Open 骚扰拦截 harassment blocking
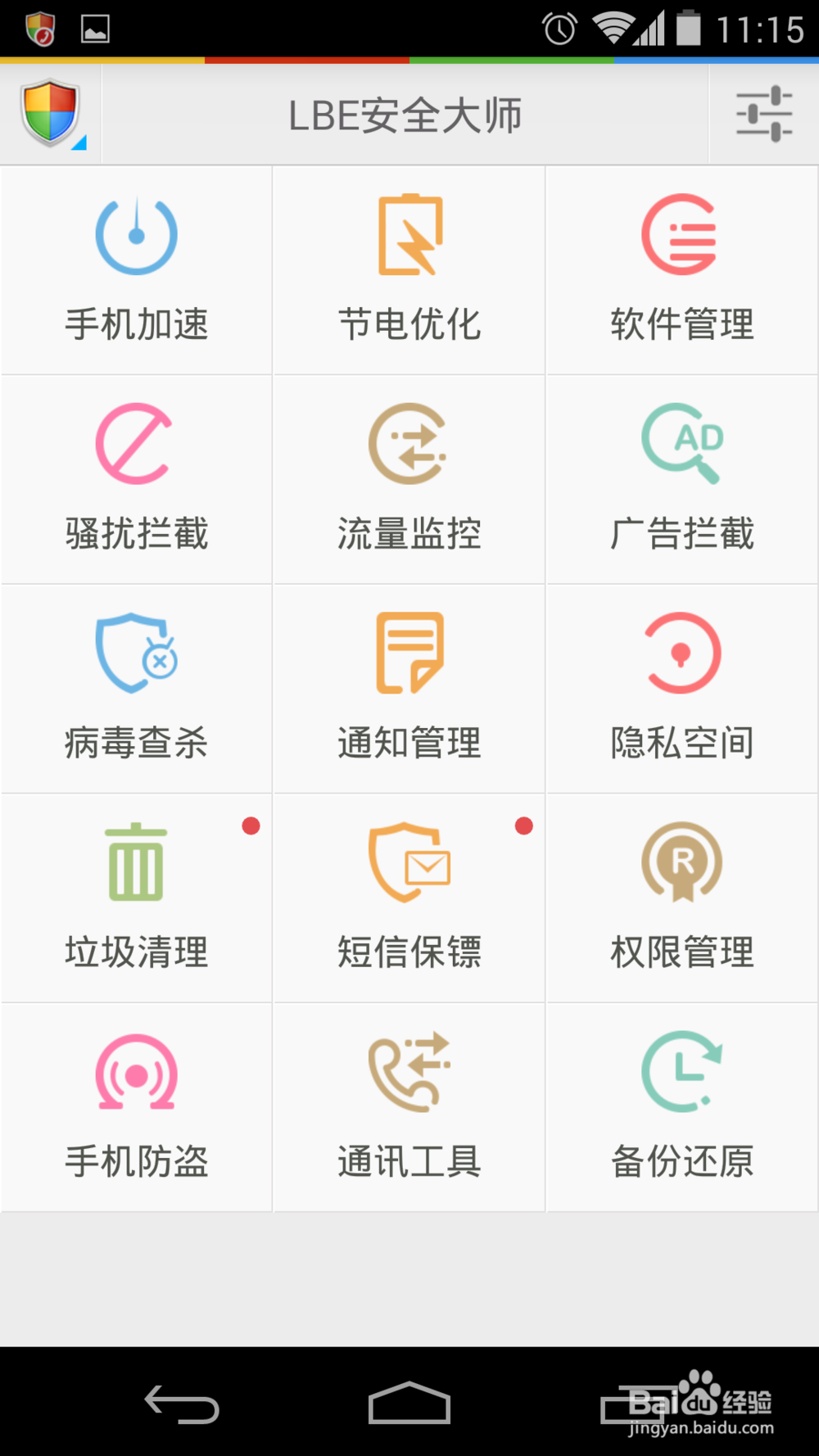The height and width of the screenshot is (1456, 819). (x=136, y=480)
